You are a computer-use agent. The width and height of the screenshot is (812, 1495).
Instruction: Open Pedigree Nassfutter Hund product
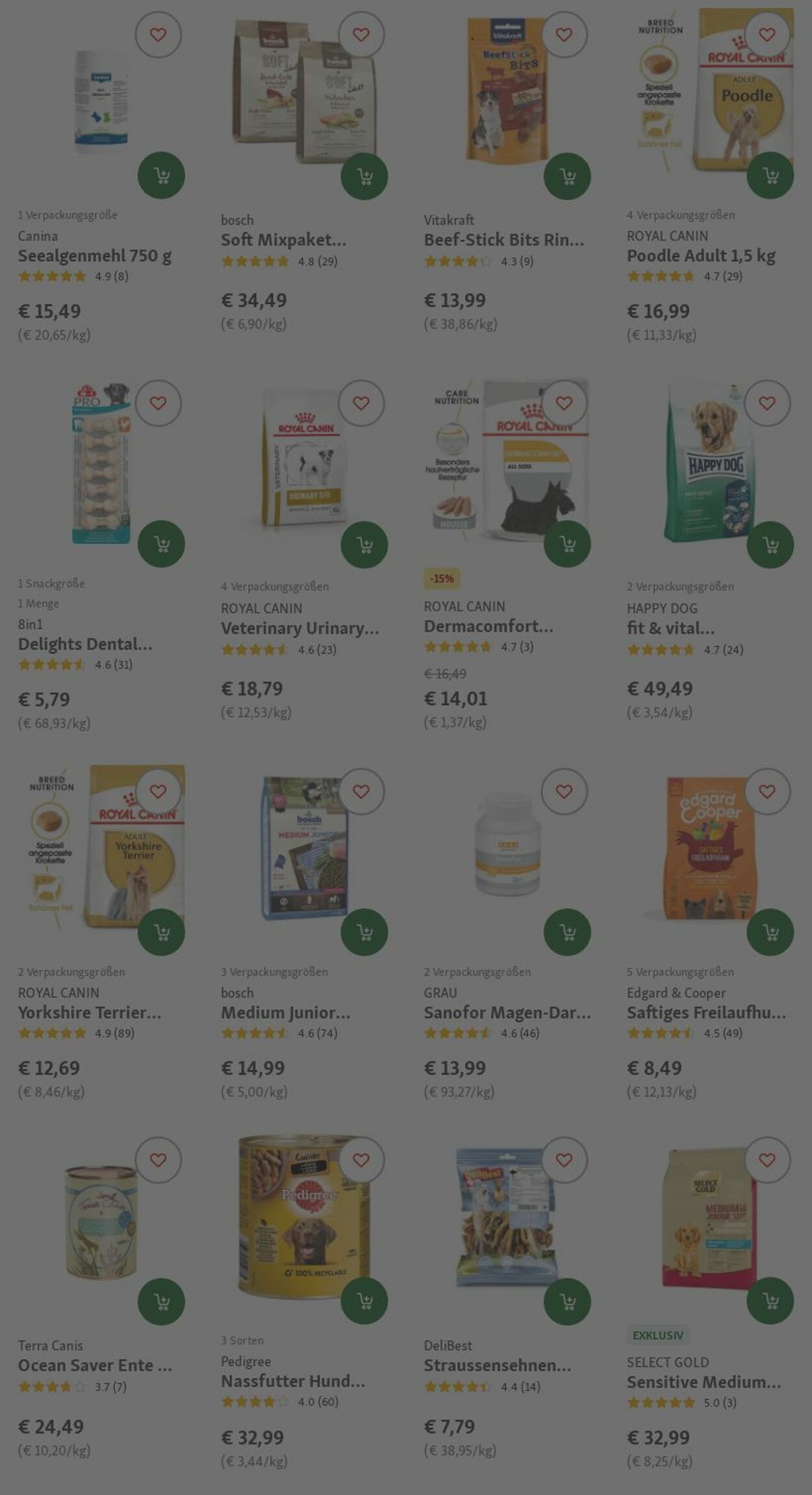pyautogui.click(x=293, y=1381)
